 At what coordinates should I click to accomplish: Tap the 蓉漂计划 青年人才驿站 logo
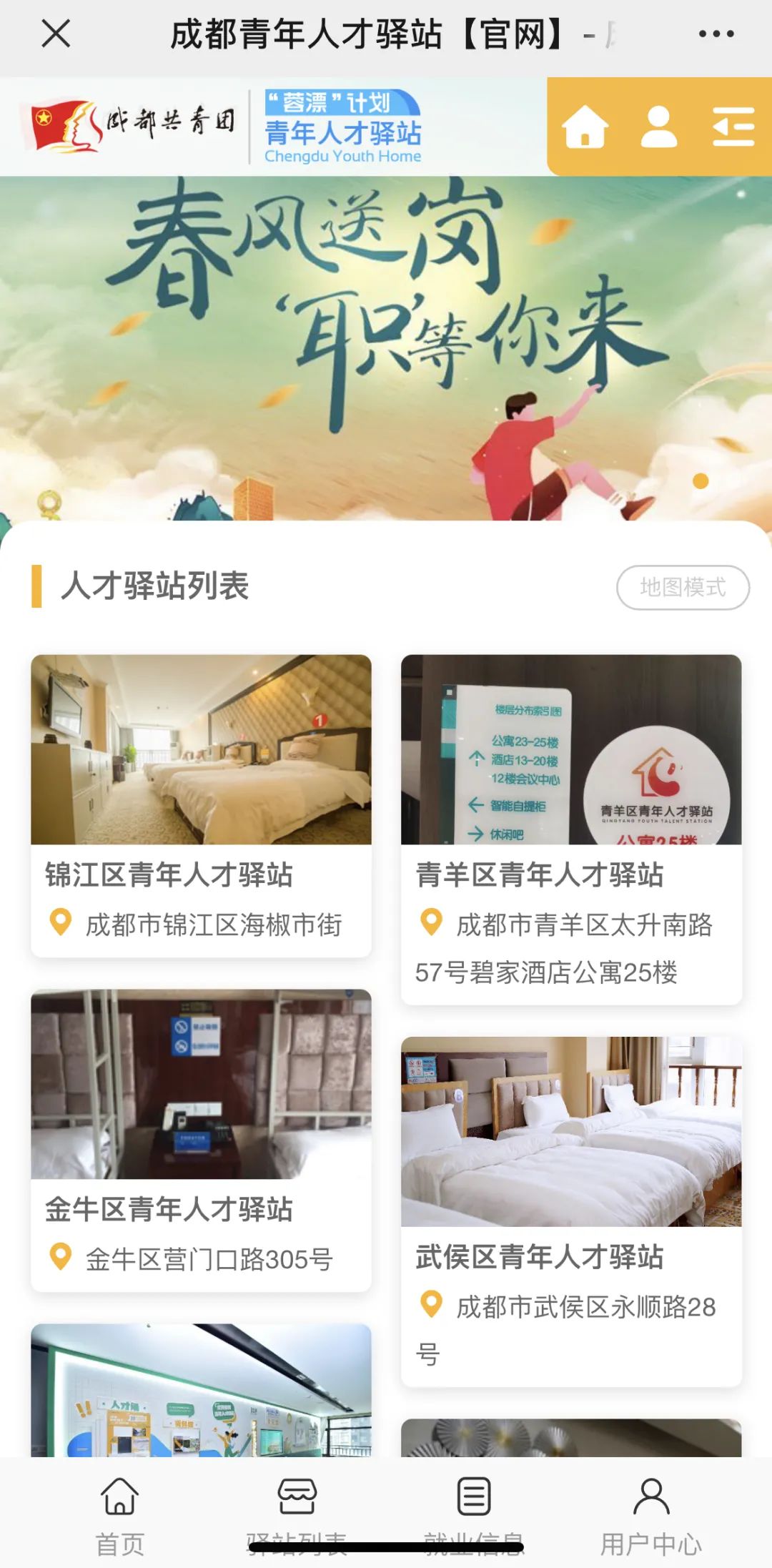click(x=343, y=127)
